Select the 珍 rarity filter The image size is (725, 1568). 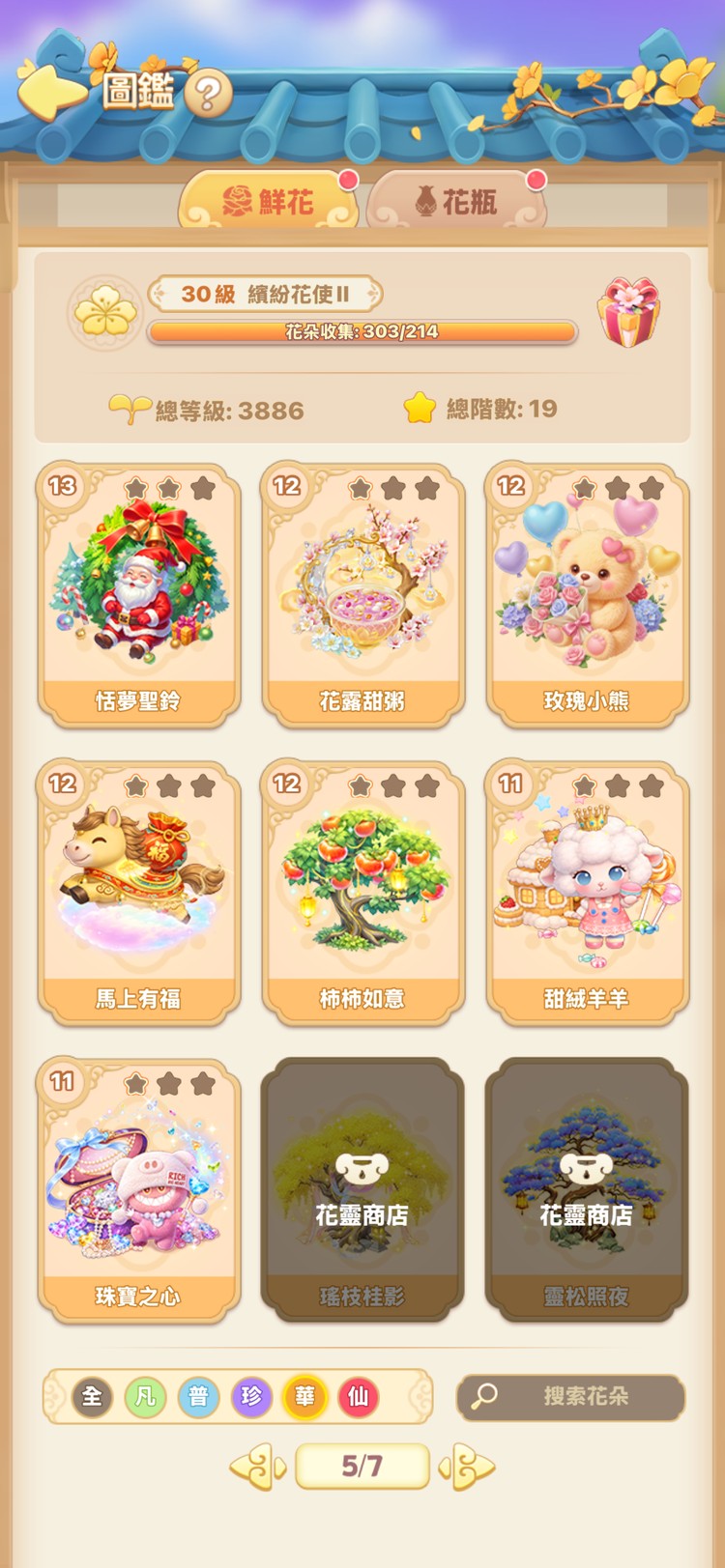click(251, 1396)
